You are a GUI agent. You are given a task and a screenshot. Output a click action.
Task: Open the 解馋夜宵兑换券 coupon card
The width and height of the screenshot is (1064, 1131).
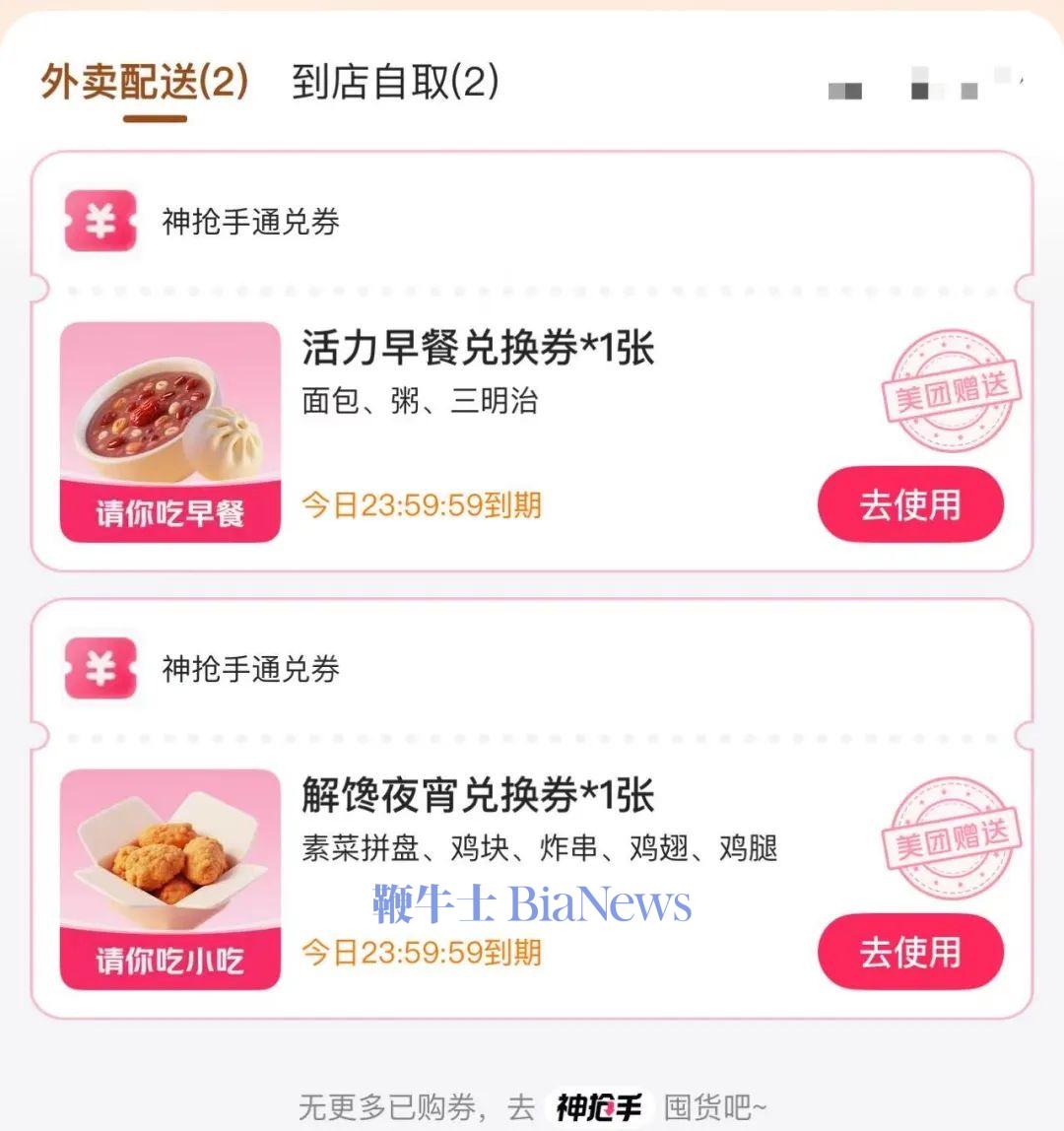tap(478, 796)
